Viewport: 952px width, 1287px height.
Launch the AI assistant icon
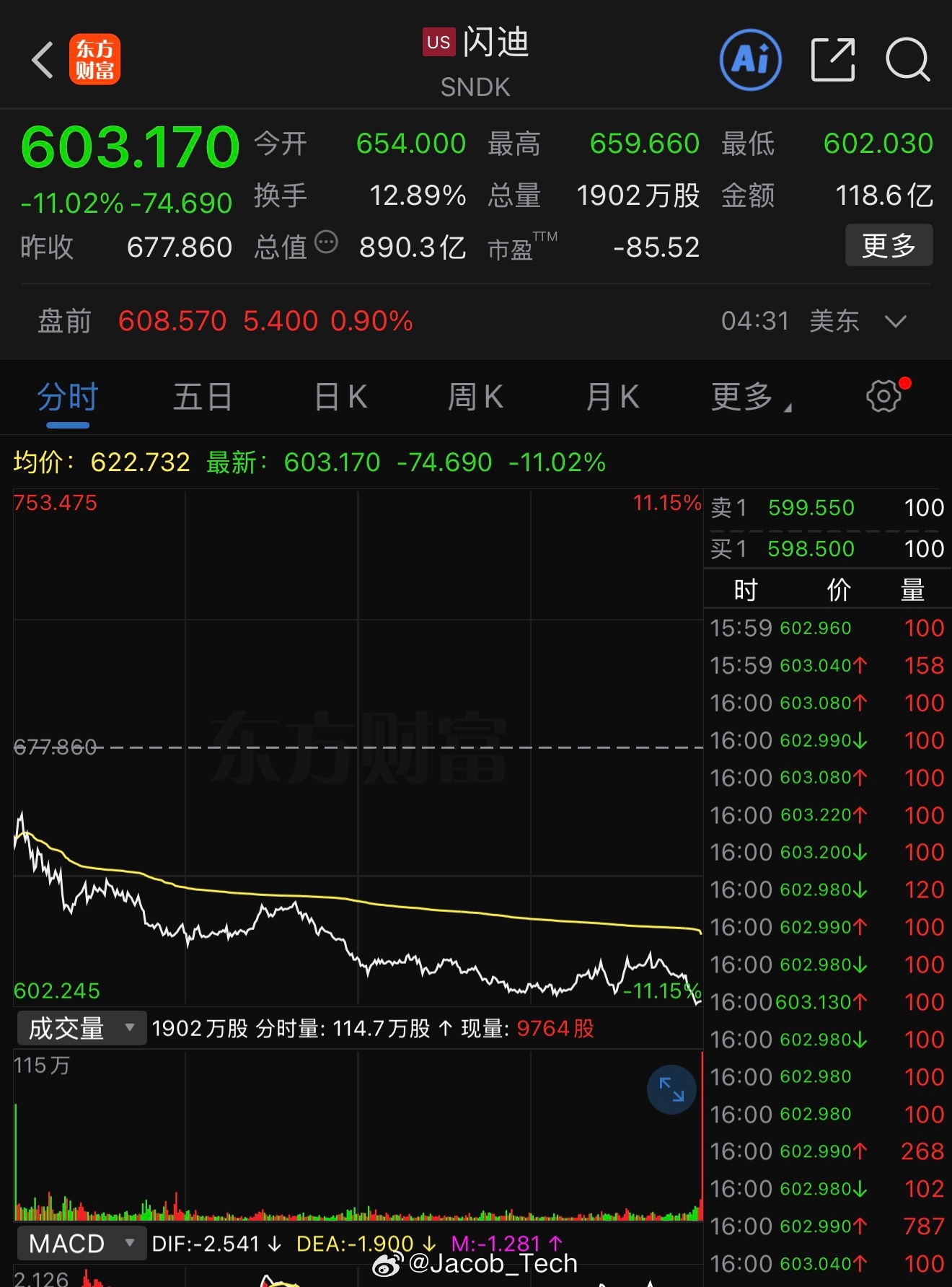(750, 59)
